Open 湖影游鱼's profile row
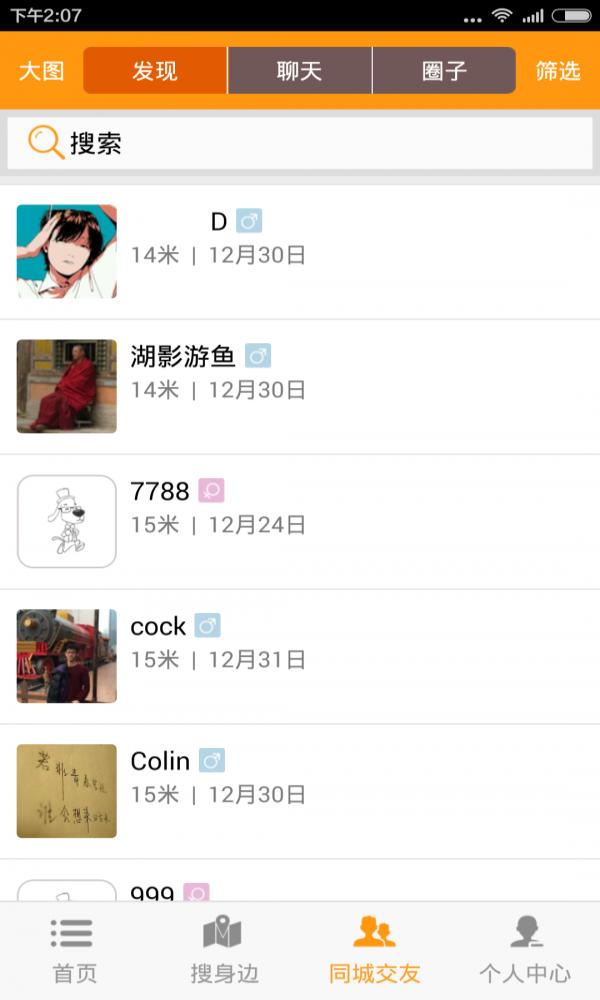This screenshot has height=1000, width=600. 300,386
